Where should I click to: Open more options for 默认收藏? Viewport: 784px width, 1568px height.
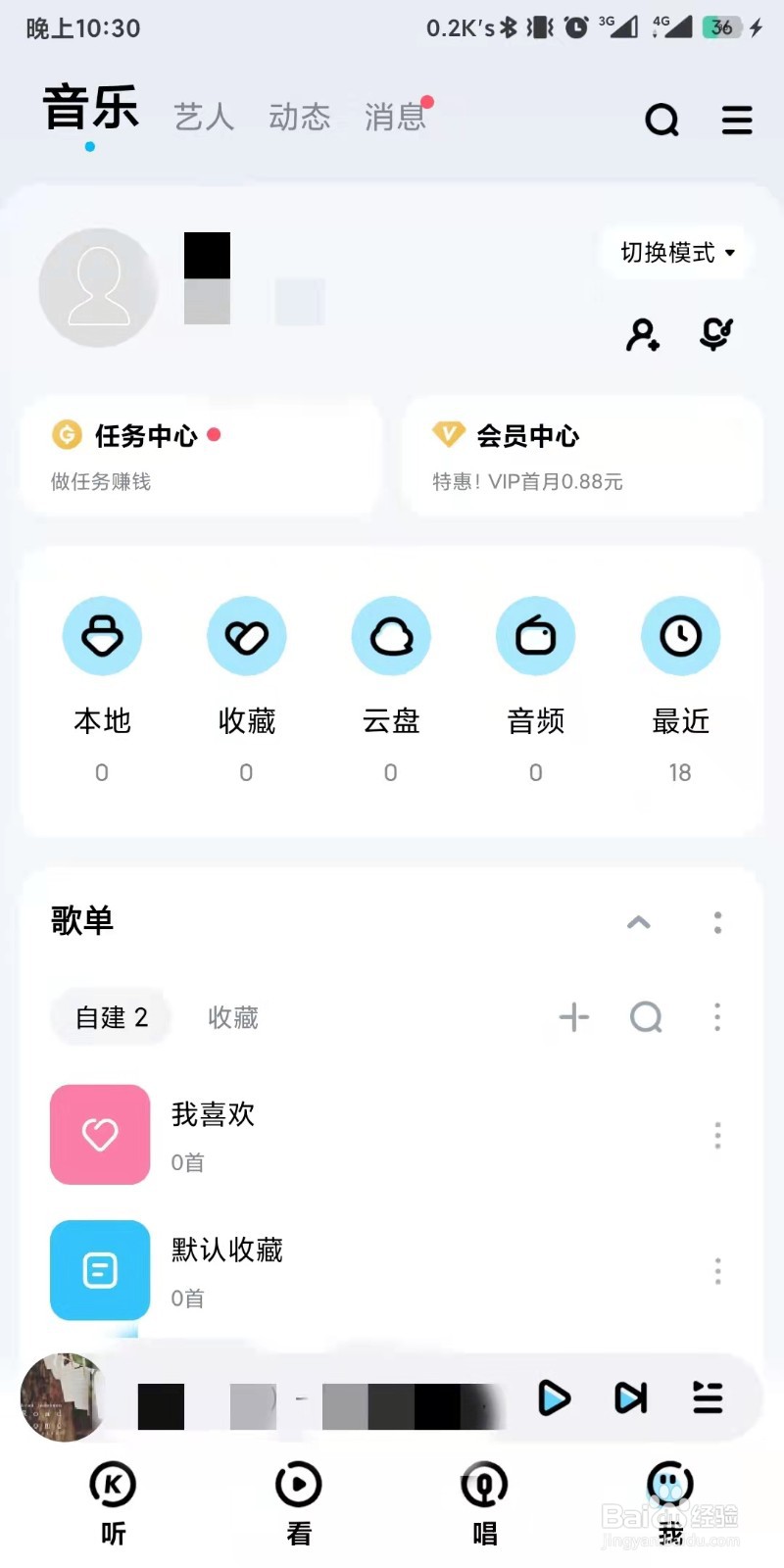[717, 1271]
